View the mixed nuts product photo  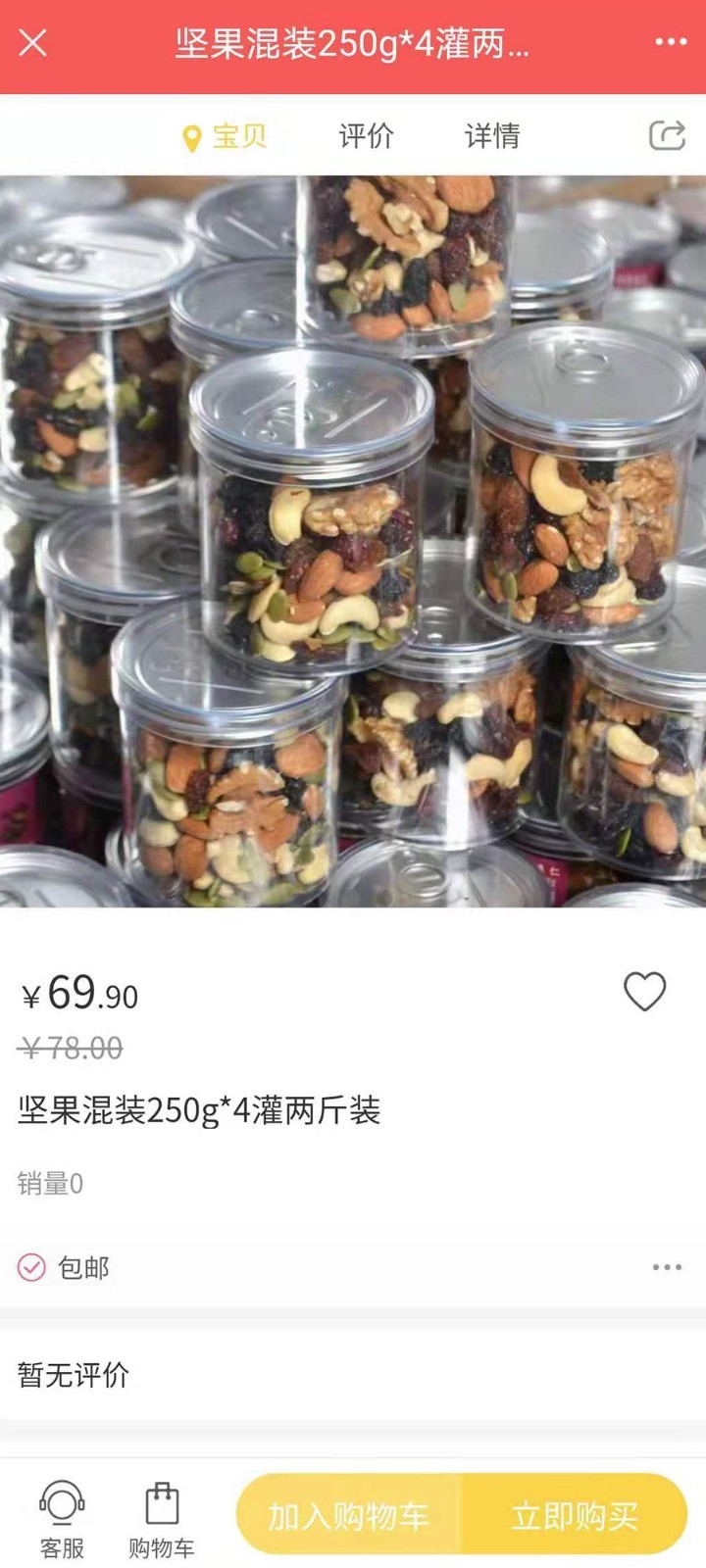click(353, 541)
